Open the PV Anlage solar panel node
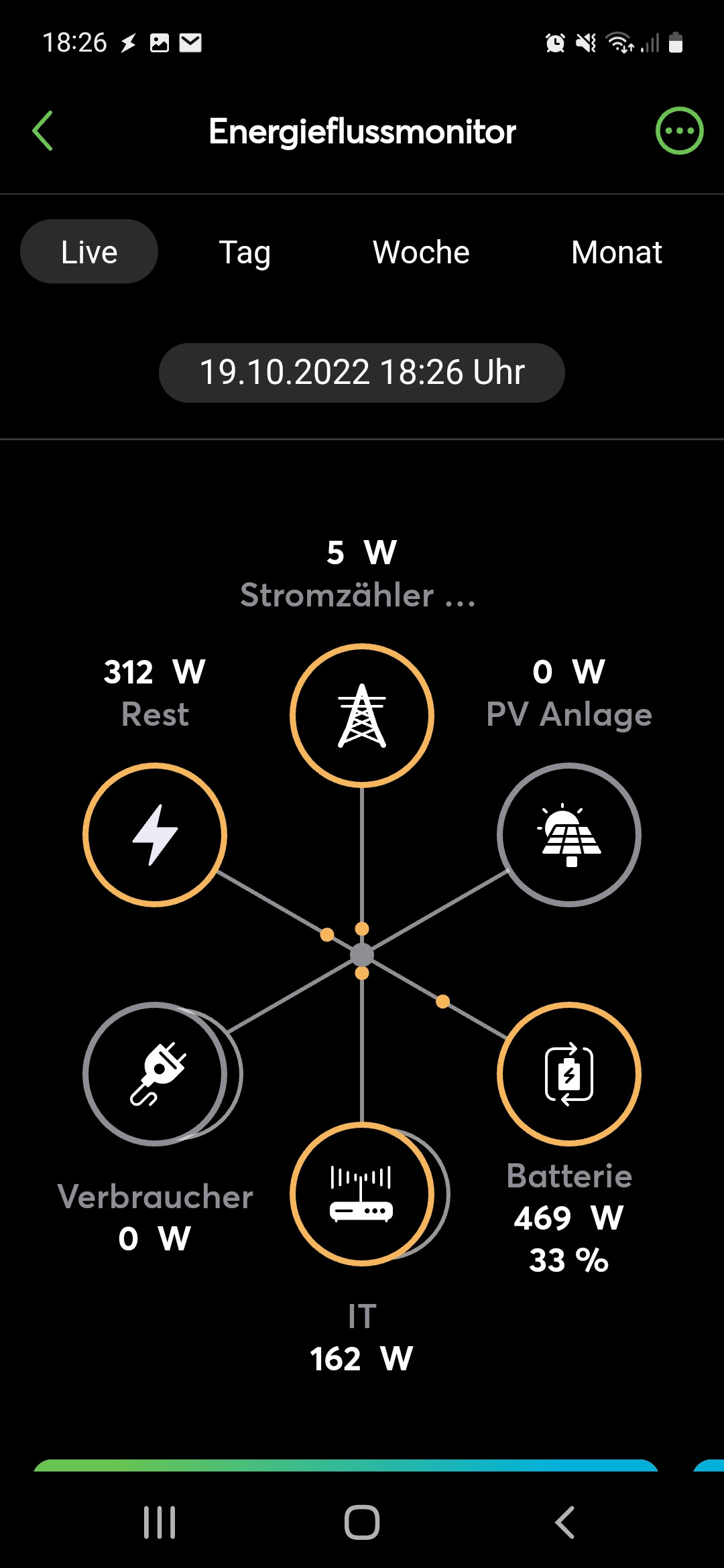 click(x=569, y=835)
